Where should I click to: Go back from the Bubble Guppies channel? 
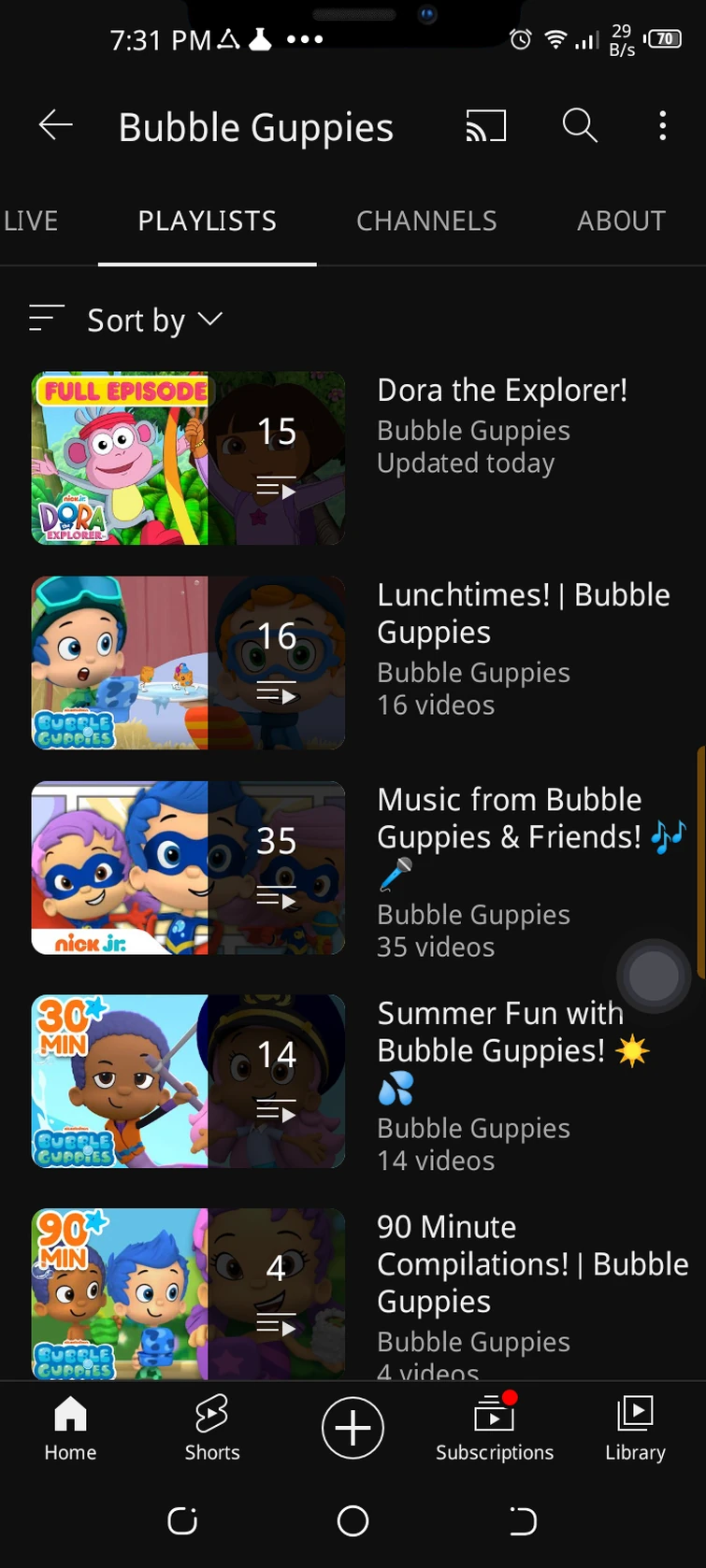[56, 125]
